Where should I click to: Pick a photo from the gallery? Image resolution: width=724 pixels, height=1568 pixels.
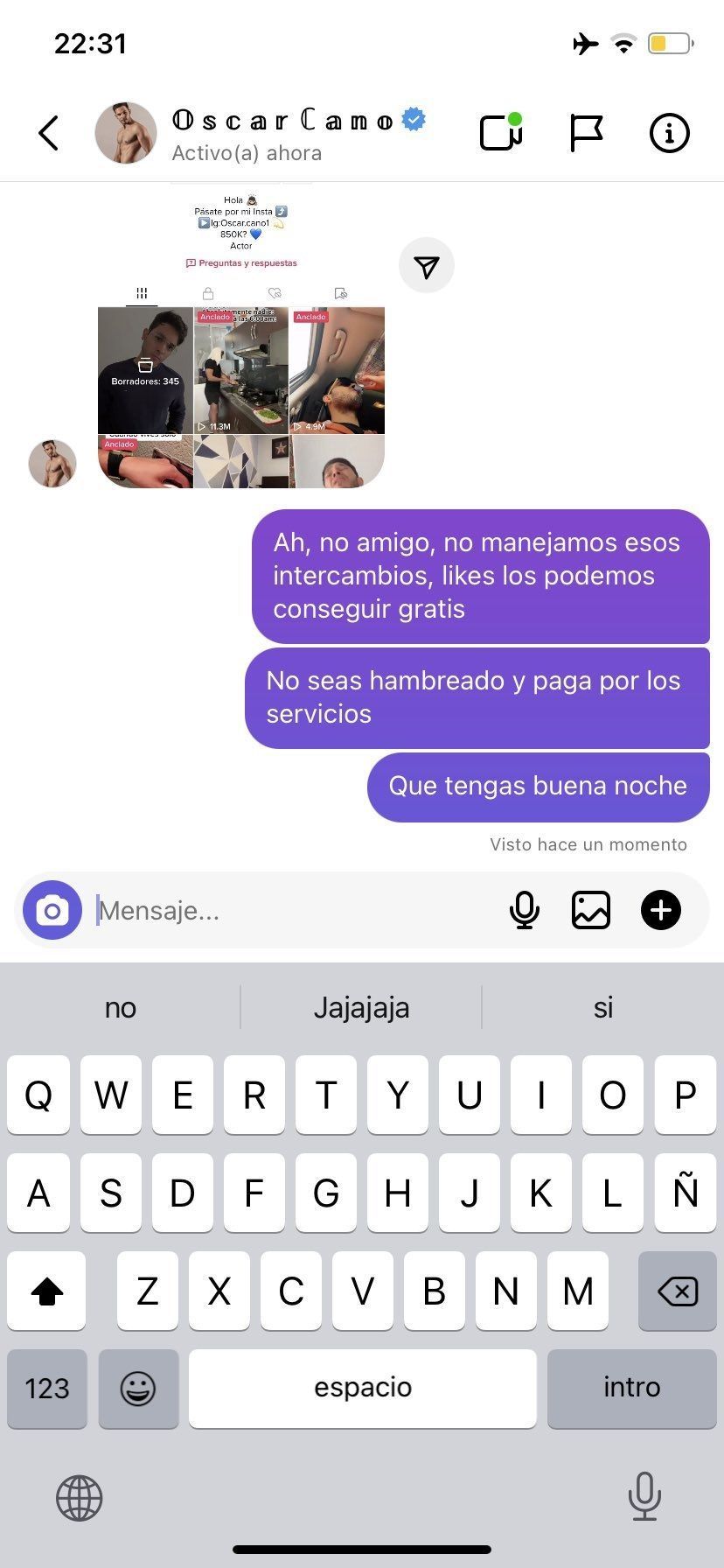pyautogui.click(x=591, y=910)
